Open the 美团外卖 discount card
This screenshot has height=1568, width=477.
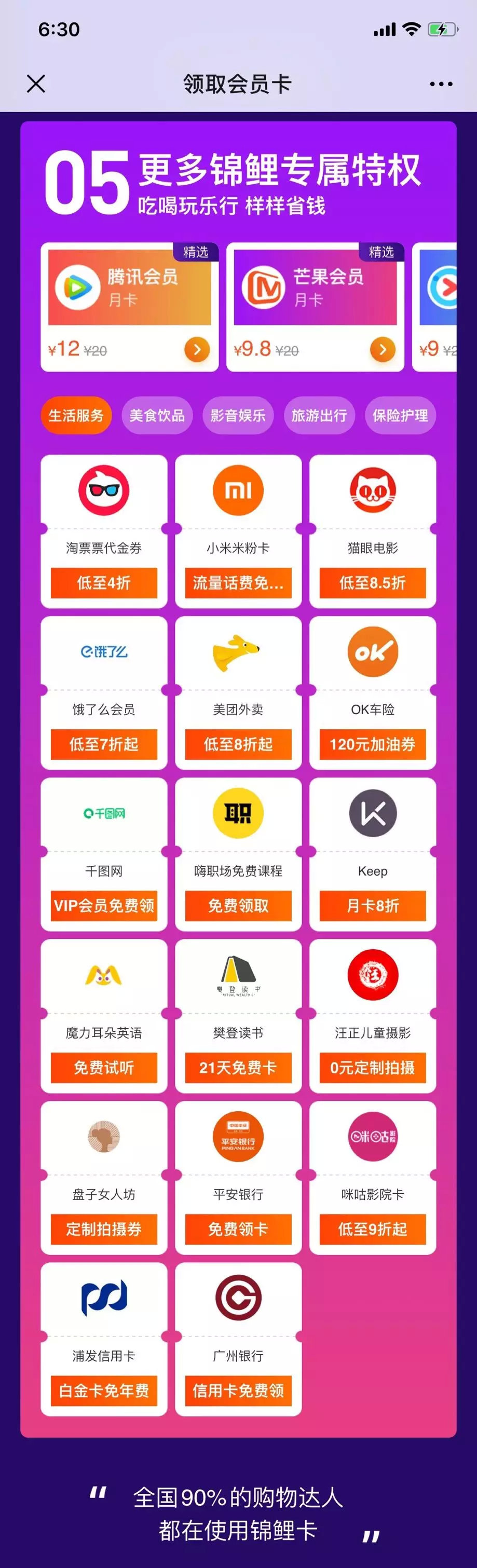coord(238,693)
